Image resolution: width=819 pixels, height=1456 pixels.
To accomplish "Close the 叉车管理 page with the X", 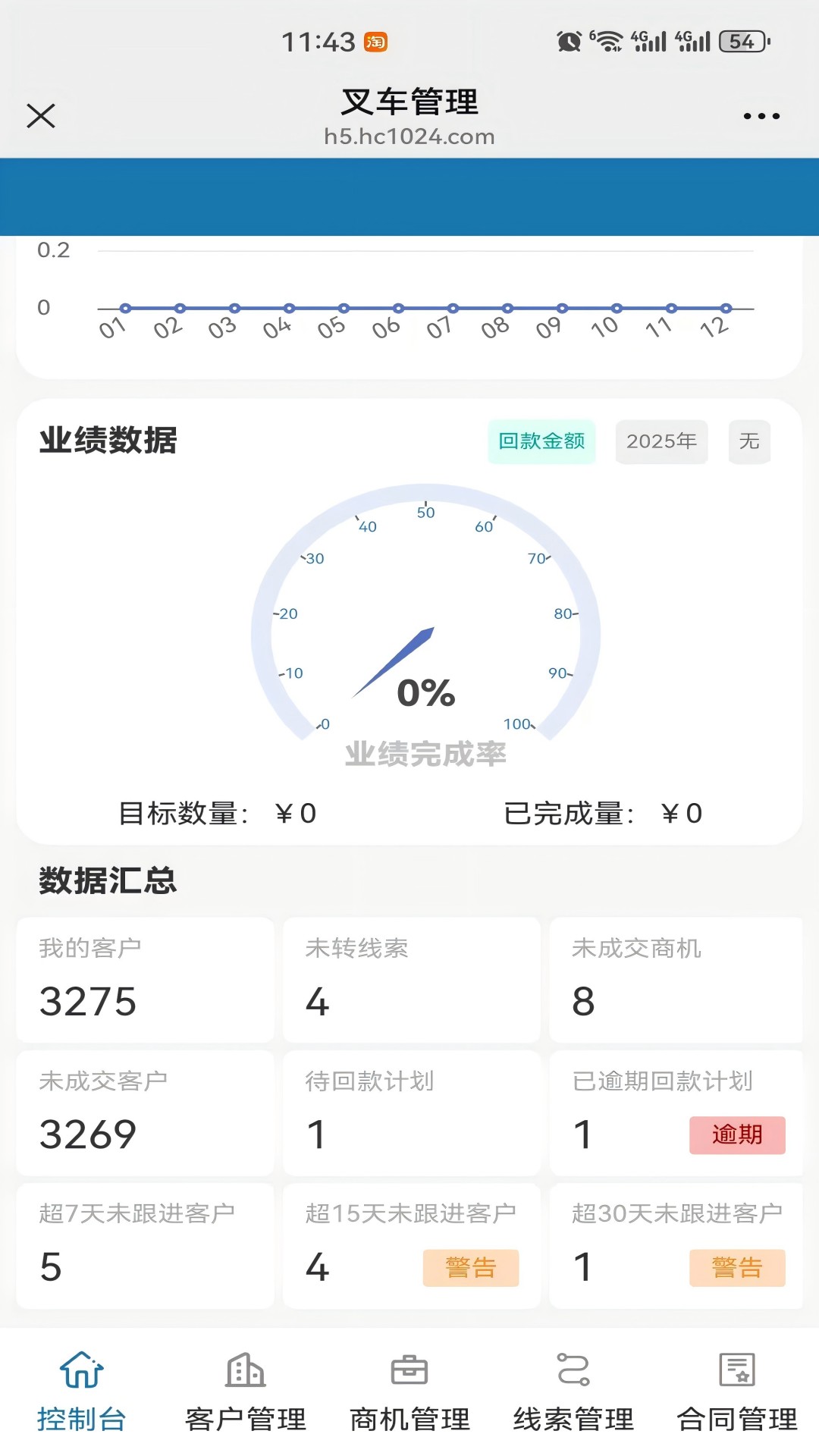I will click(40, 115).
